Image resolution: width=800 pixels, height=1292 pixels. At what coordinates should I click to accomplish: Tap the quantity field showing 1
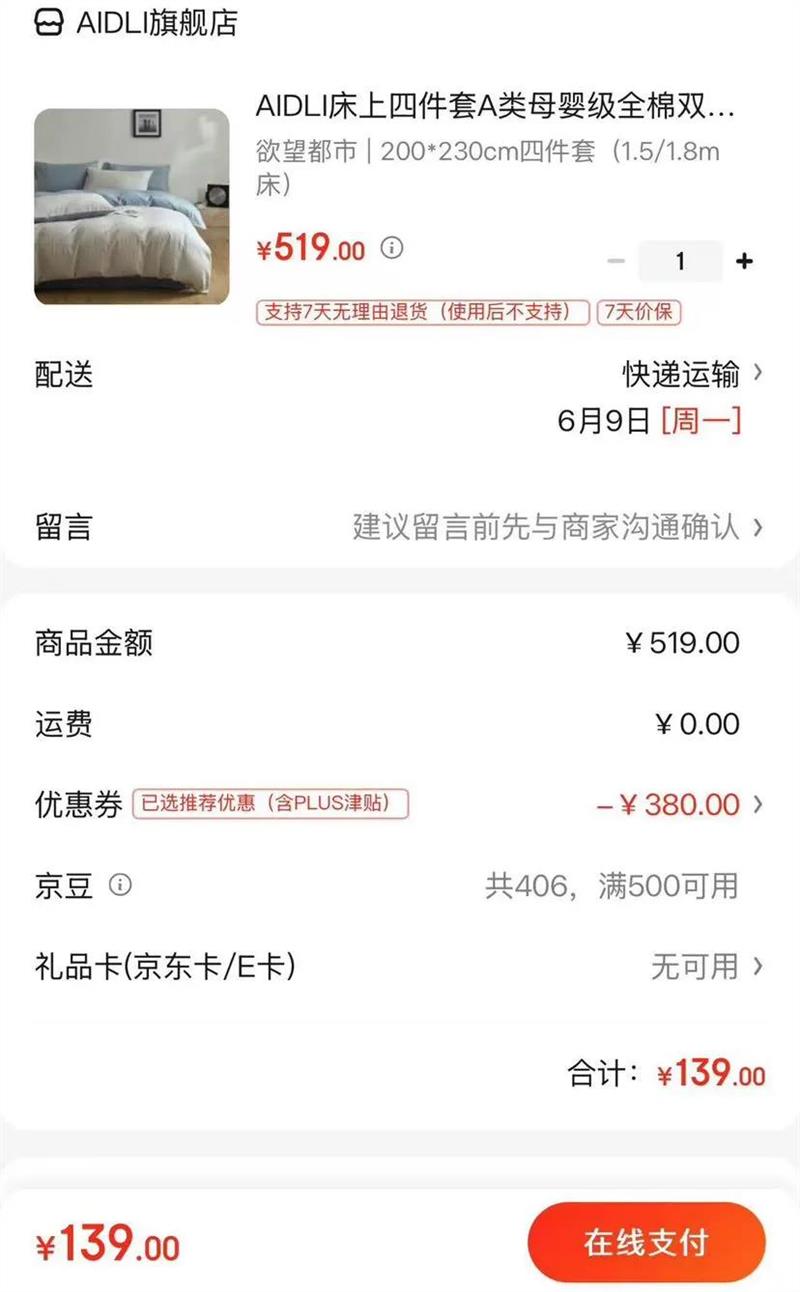pyautogui.click(x=680, y=261)
